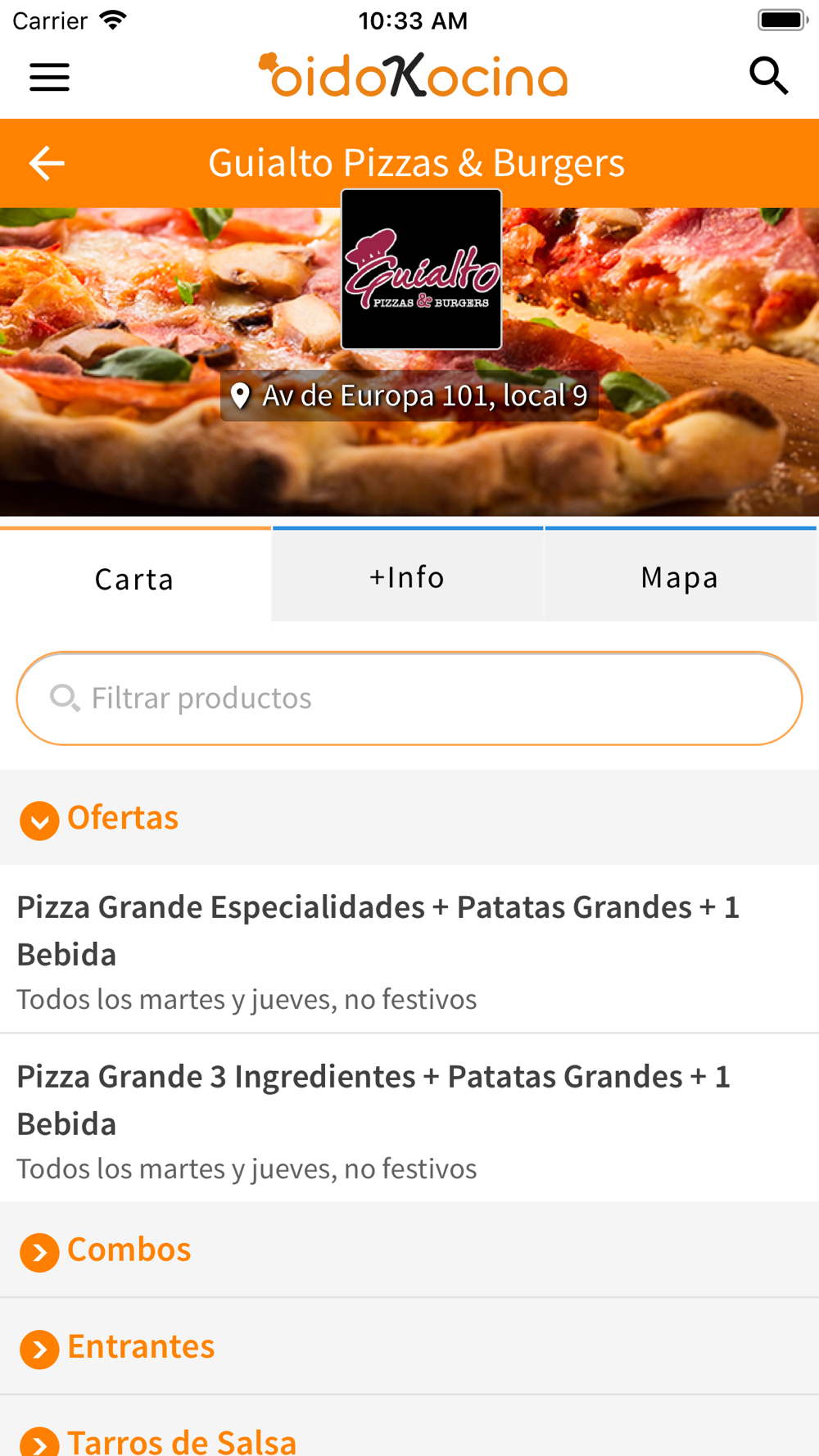Image resolution: width=819 pixels, height=1456 pixels.
Task: Switch to the +Info tab
Action: pyautogui.click(x=407, y=577)
